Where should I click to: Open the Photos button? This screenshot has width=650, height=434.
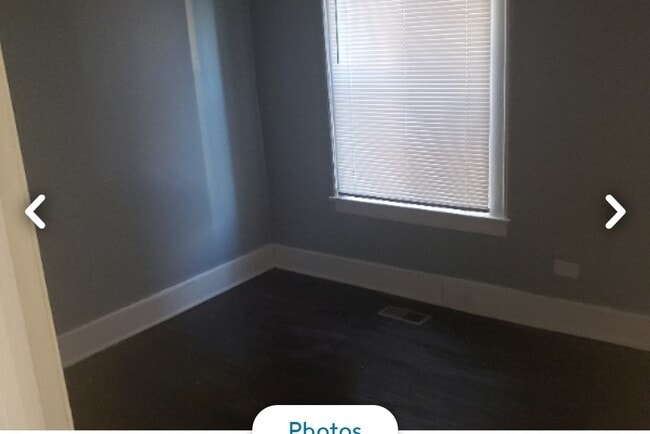pyautogui.click(x=325, y=424)
